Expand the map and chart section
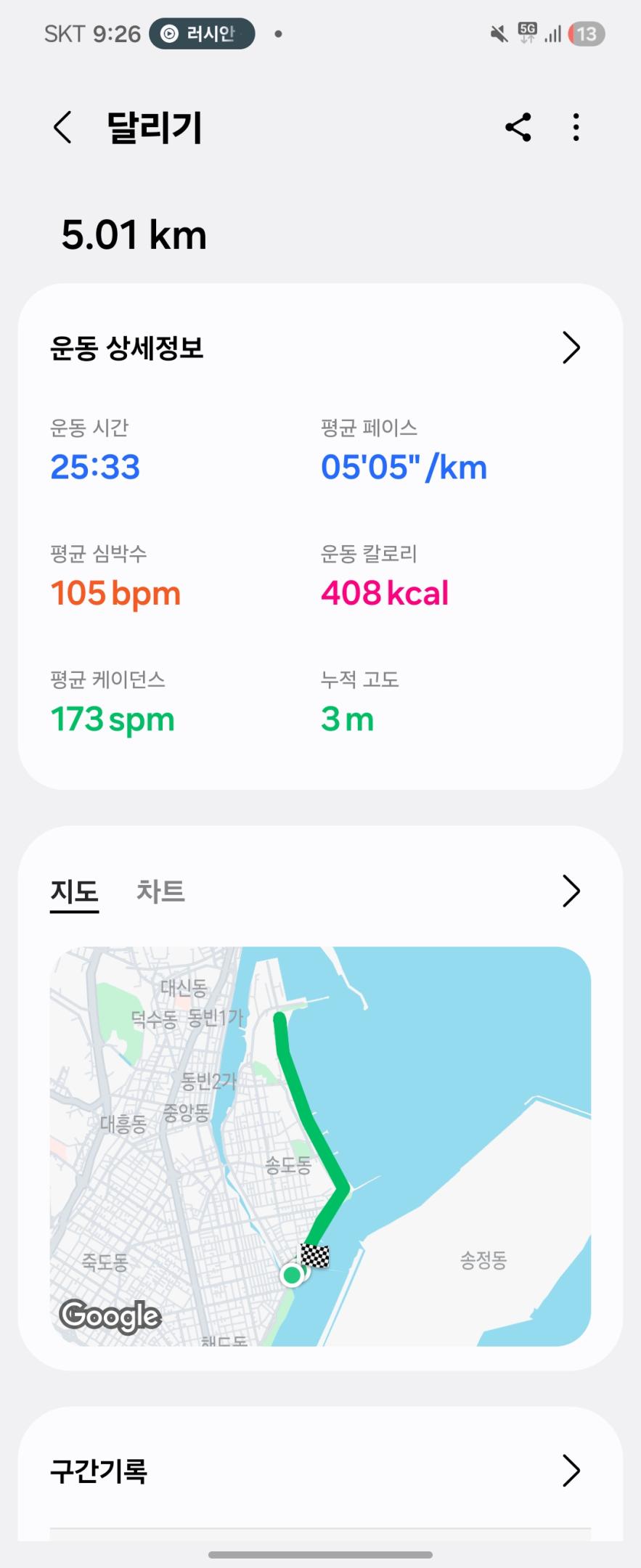The width and height of the screenshot is (641, 1568). 571,891
